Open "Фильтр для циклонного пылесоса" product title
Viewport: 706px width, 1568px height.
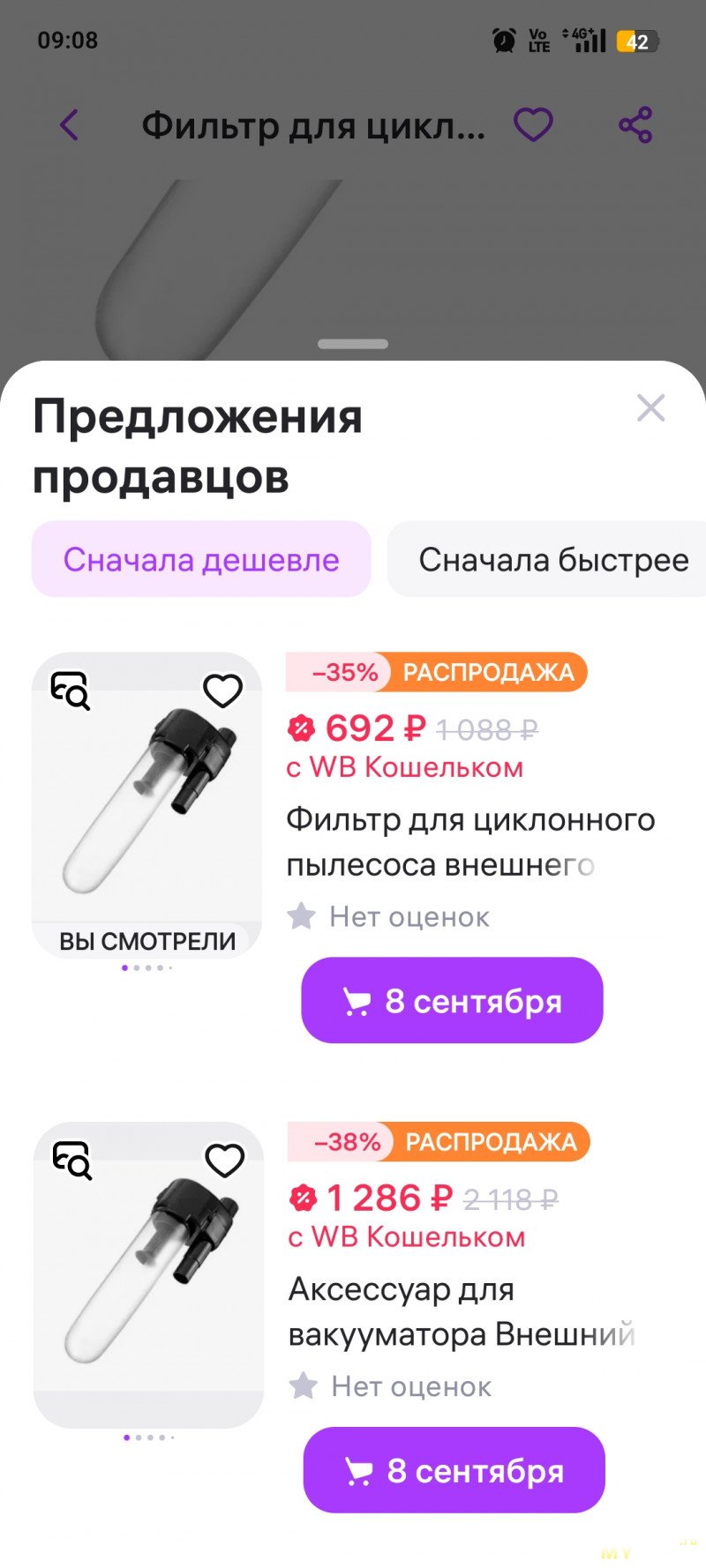(469, 842)
